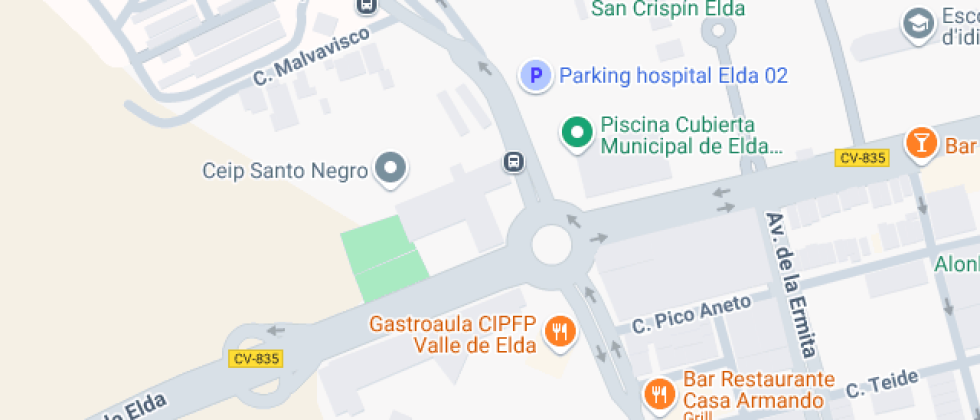Select Bar Restaurante Casa Armando marker

(658, 393)
